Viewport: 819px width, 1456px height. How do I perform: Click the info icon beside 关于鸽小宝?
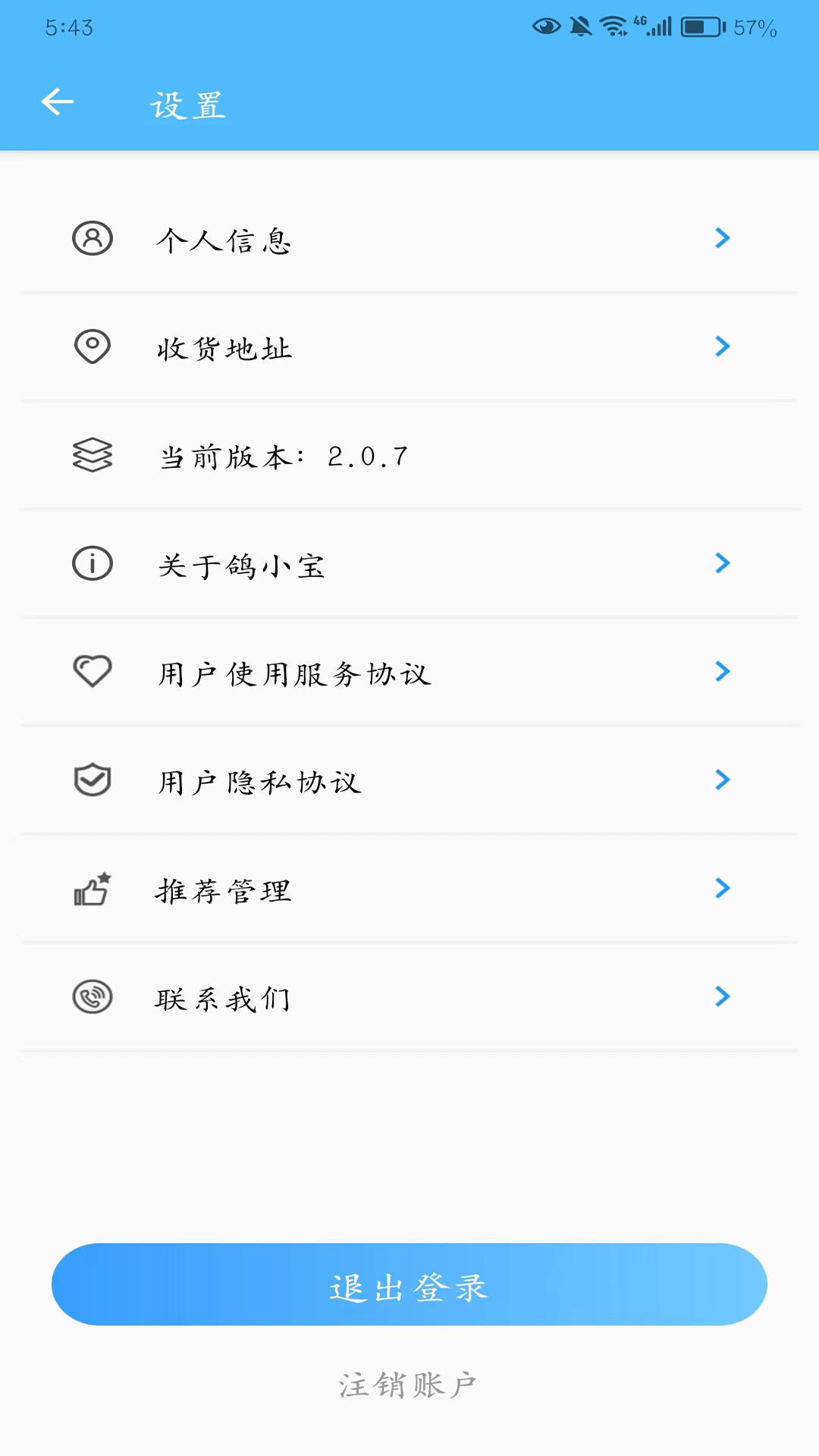tap(92, 563)
